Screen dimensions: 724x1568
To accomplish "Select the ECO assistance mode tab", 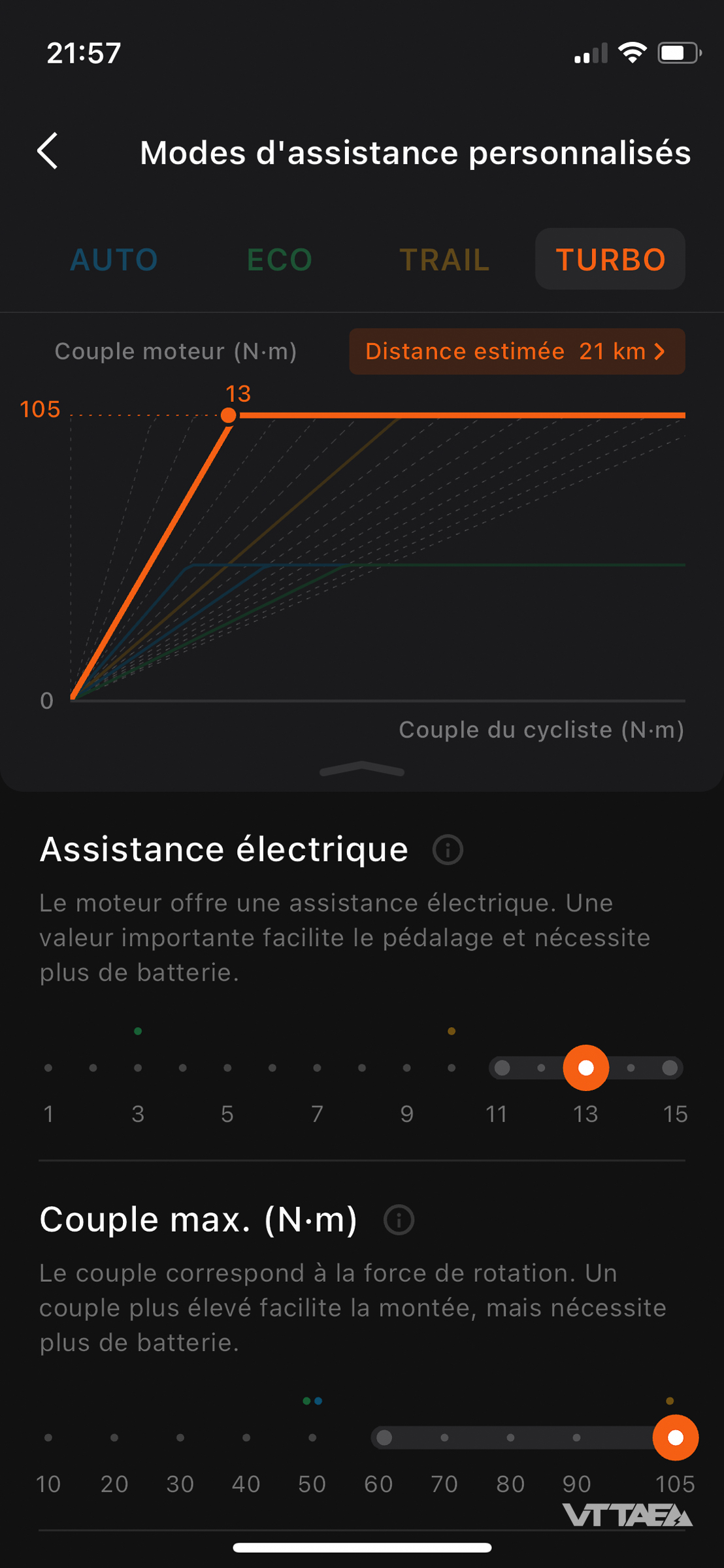I will click(280, 259).
